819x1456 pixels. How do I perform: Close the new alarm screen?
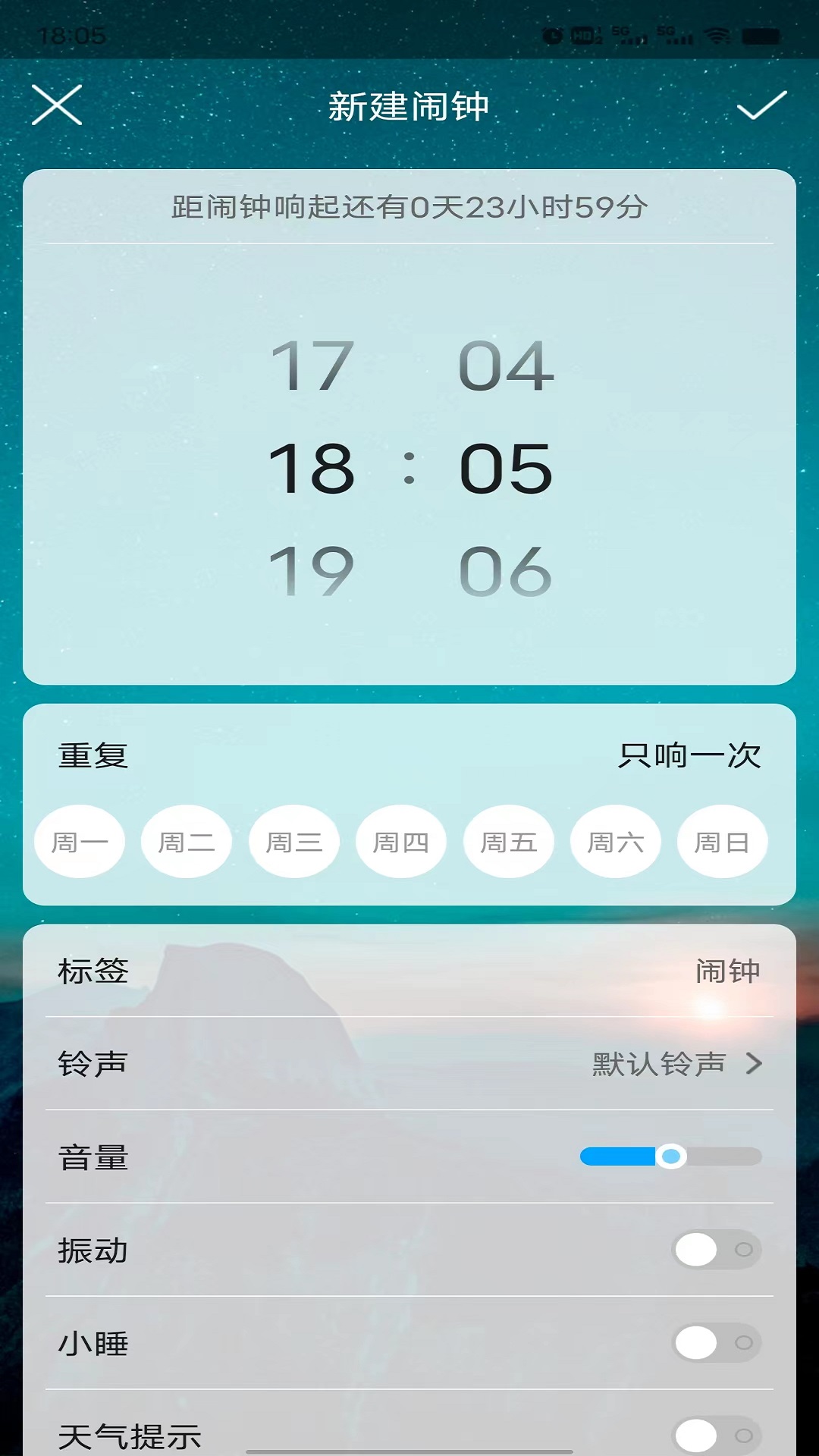click(x=57, y=105)
